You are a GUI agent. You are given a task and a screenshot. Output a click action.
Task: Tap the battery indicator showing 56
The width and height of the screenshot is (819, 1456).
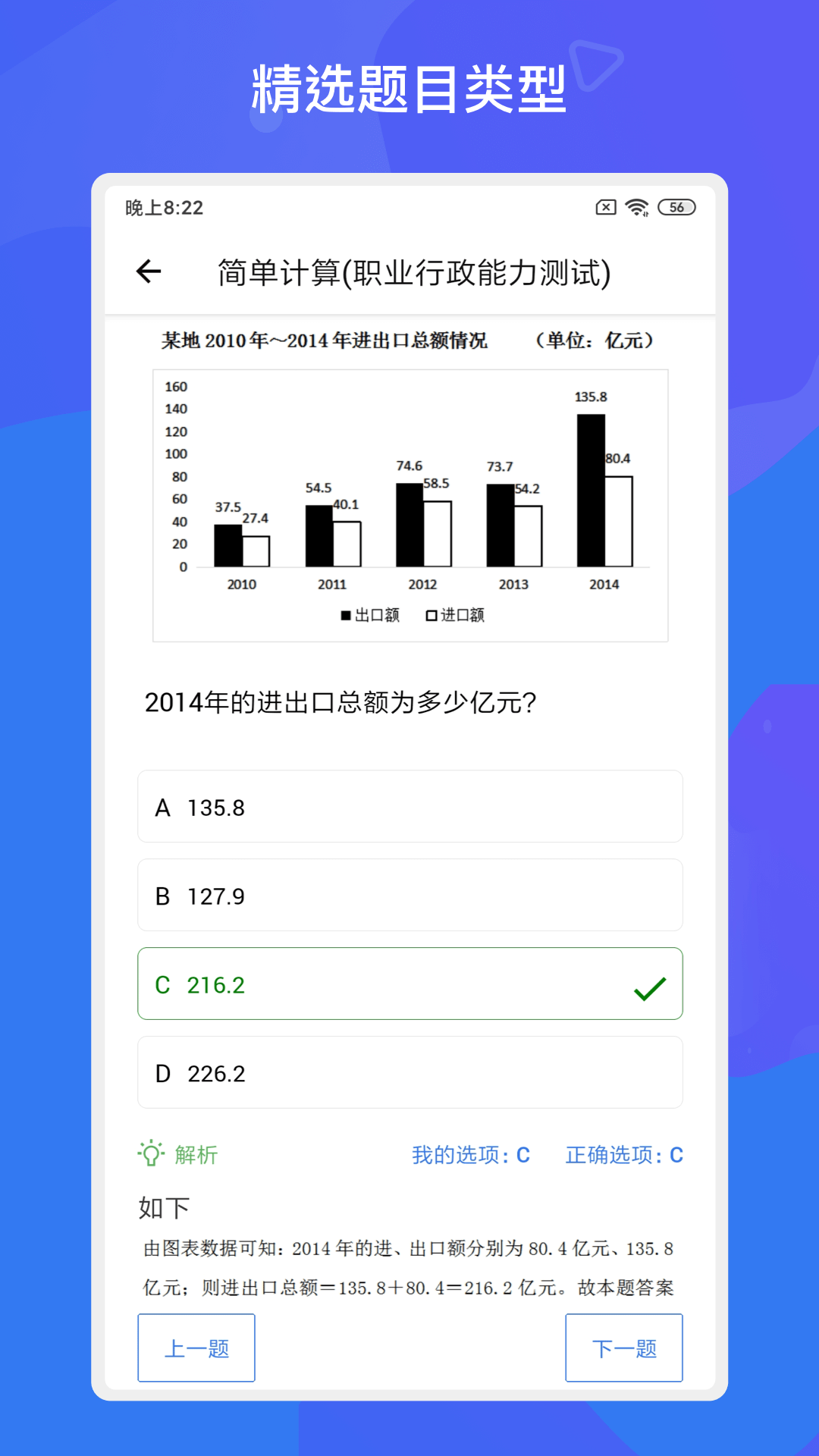pos(678,207)
